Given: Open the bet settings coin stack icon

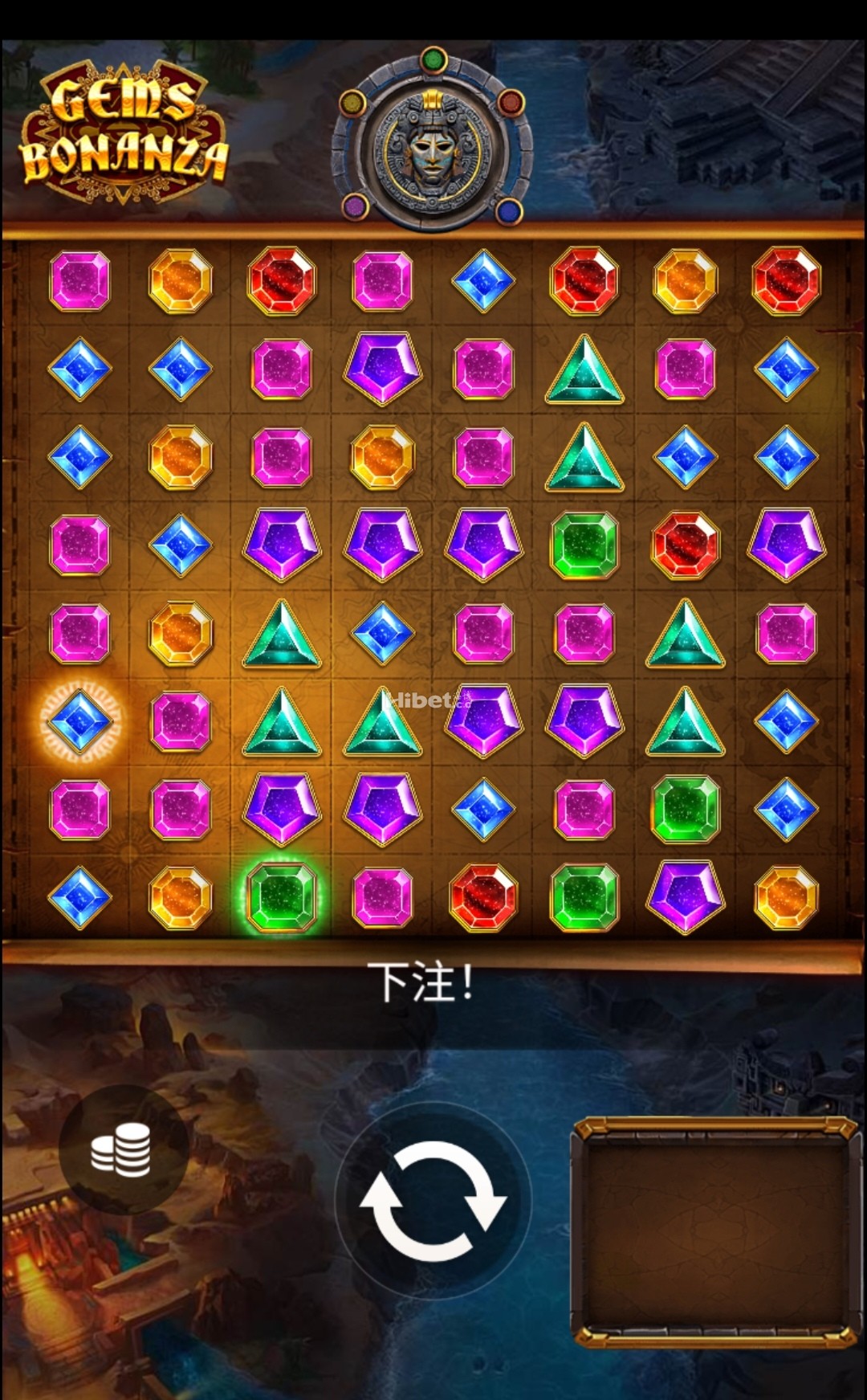Looking at the screenshot, I should pyautogui.click(x=121, y=1149).
